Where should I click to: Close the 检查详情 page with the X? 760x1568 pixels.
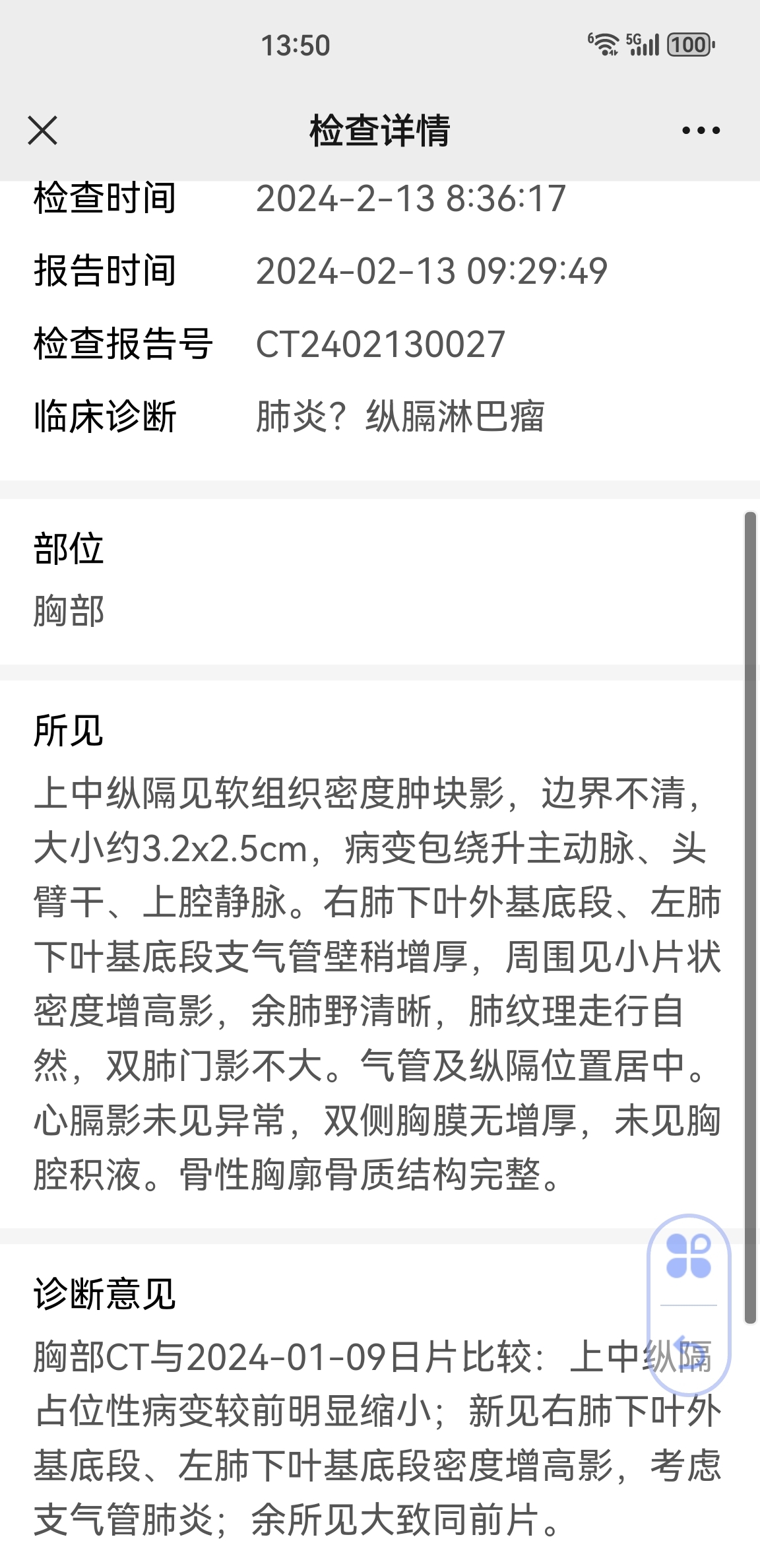pyautogui.click(x=43, y=130)
